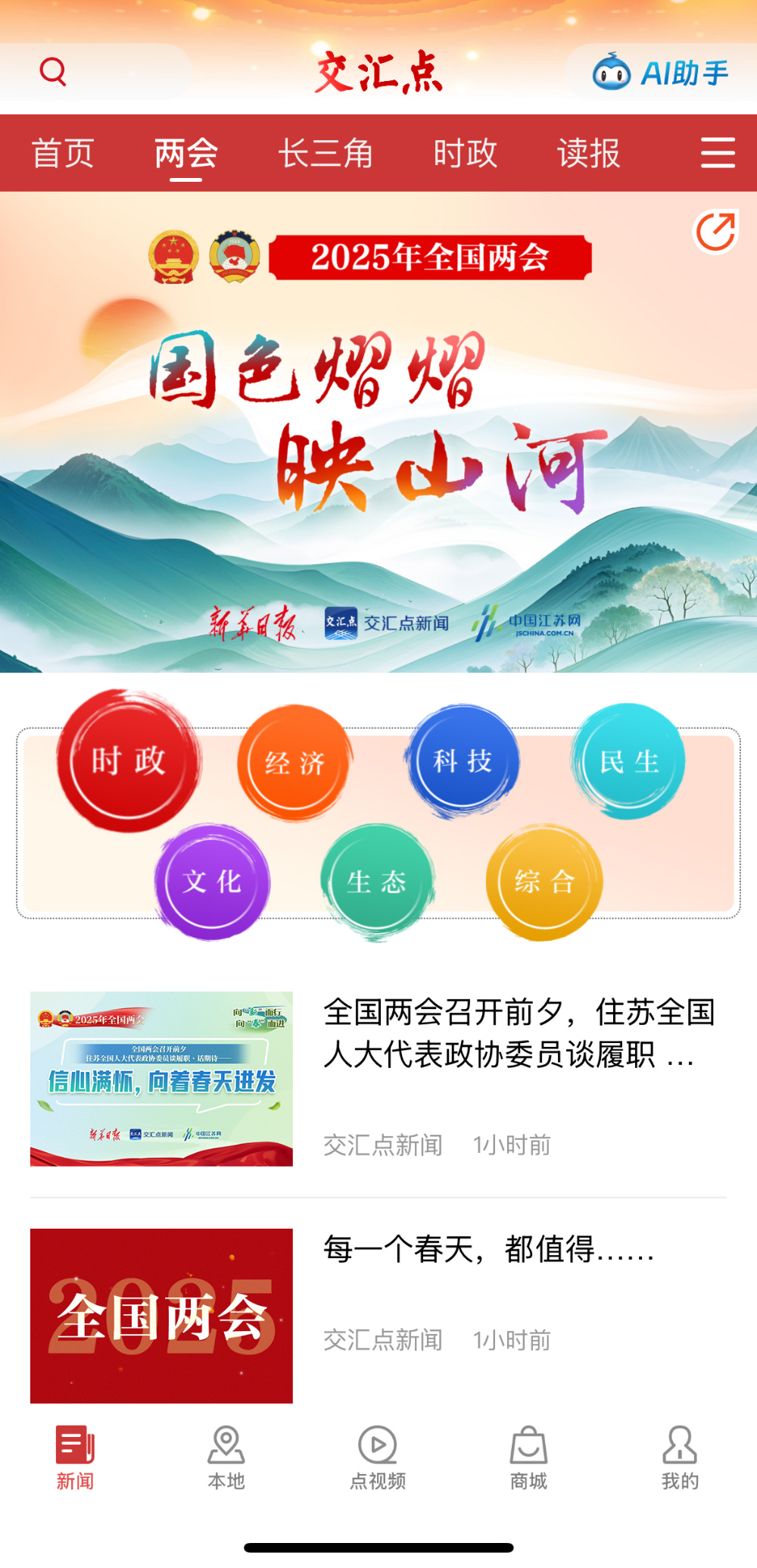Select the 时政 topic bubble
Image resolution: width=757 pixels, height=1568 pixels.
click(129, 761)
